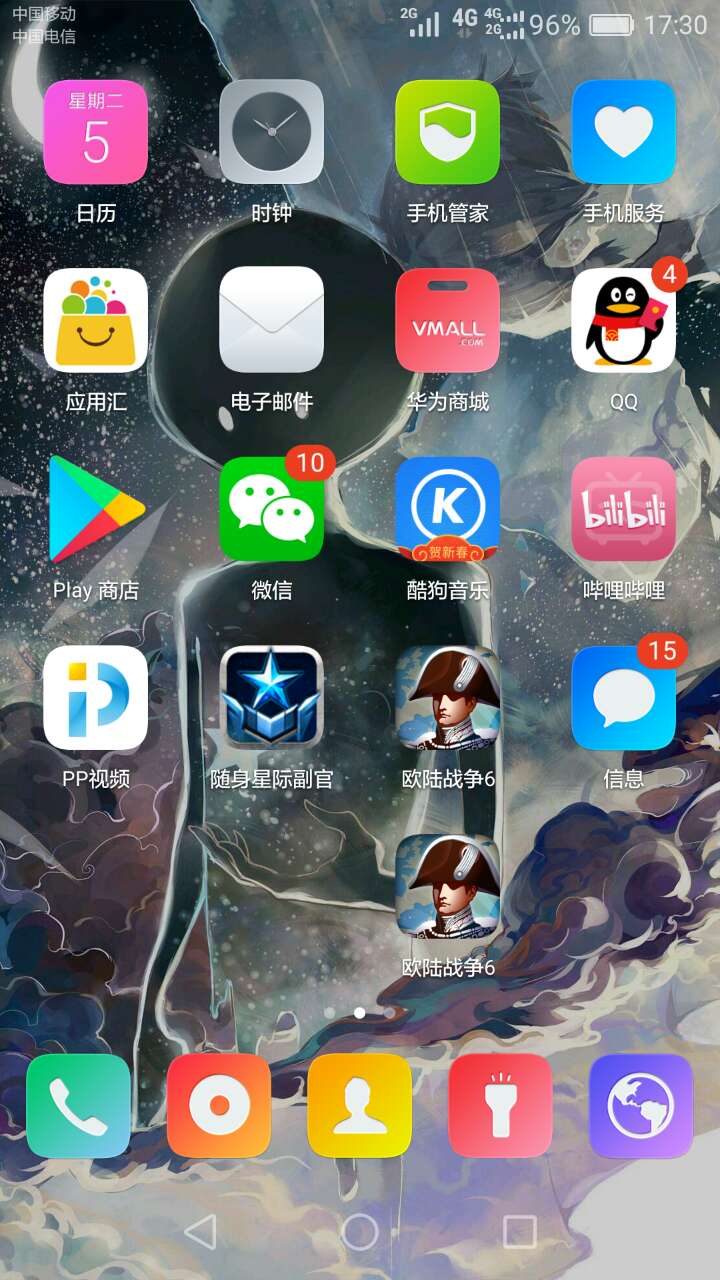Open the 电子邮件 email app

(271, 321)
